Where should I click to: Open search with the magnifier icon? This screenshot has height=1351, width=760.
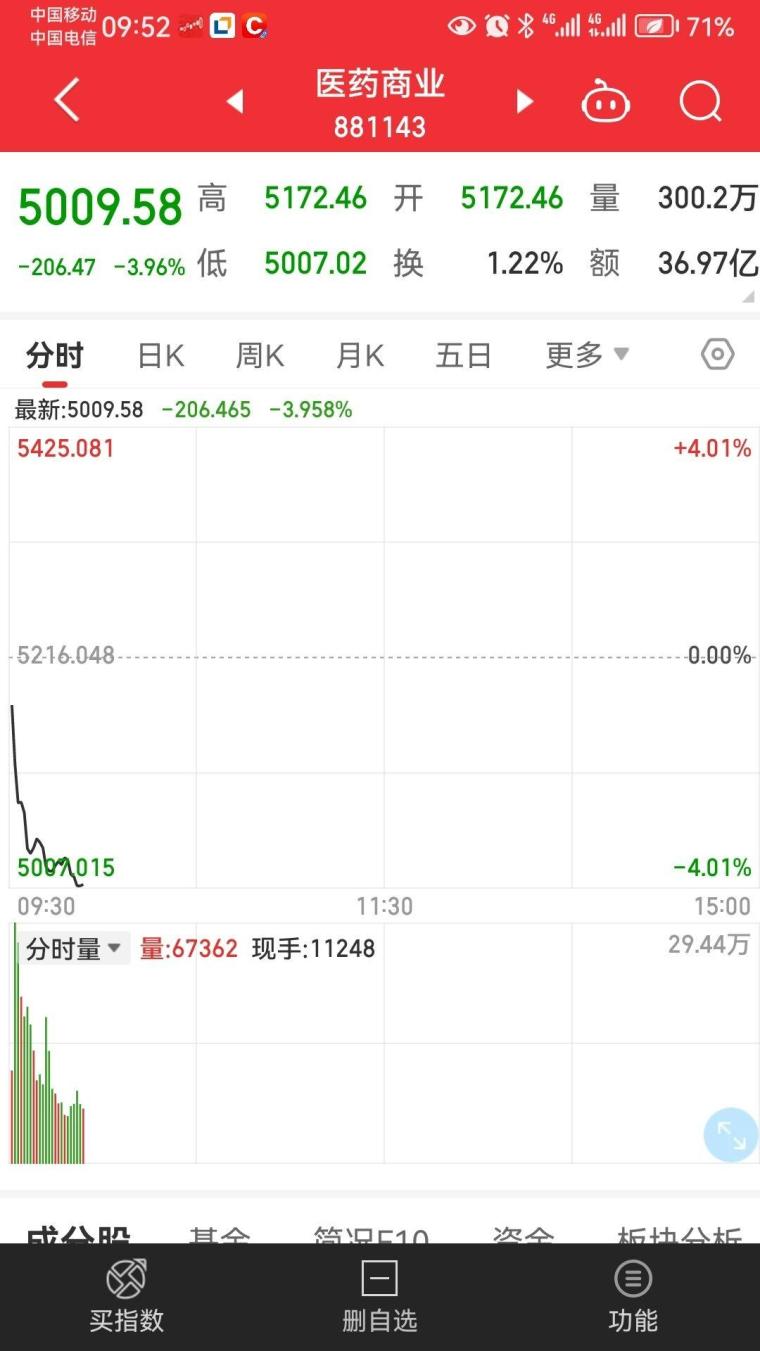699,101
